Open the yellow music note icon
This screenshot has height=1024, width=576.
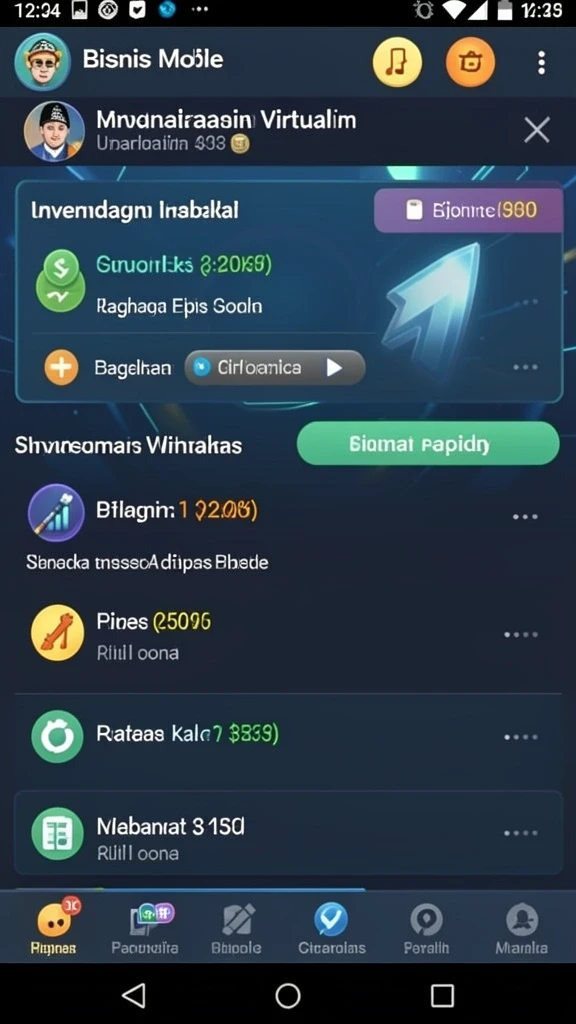(x=397, y=63)
